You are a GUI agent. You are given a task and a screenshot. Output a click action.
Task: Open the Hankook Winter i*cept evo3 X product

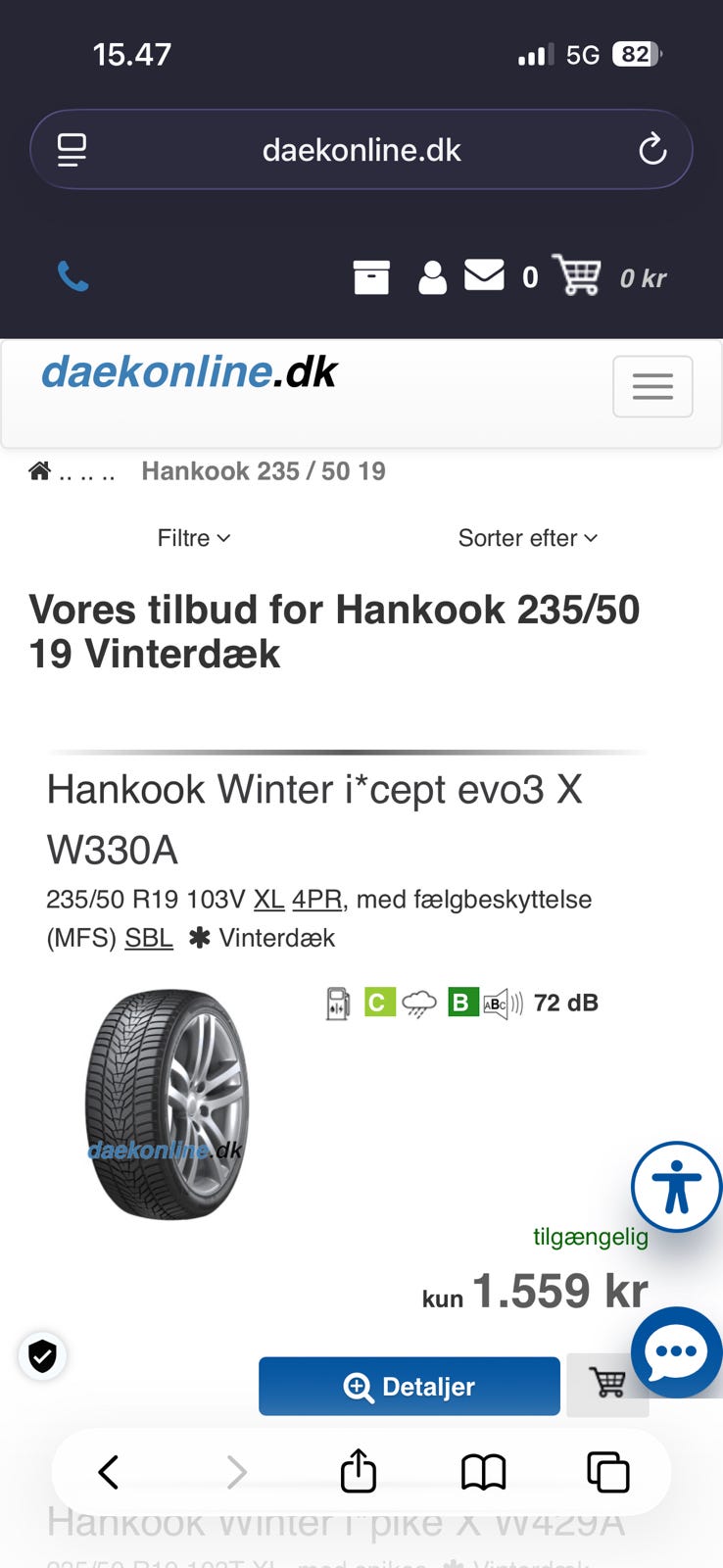[x=314, y=818]
